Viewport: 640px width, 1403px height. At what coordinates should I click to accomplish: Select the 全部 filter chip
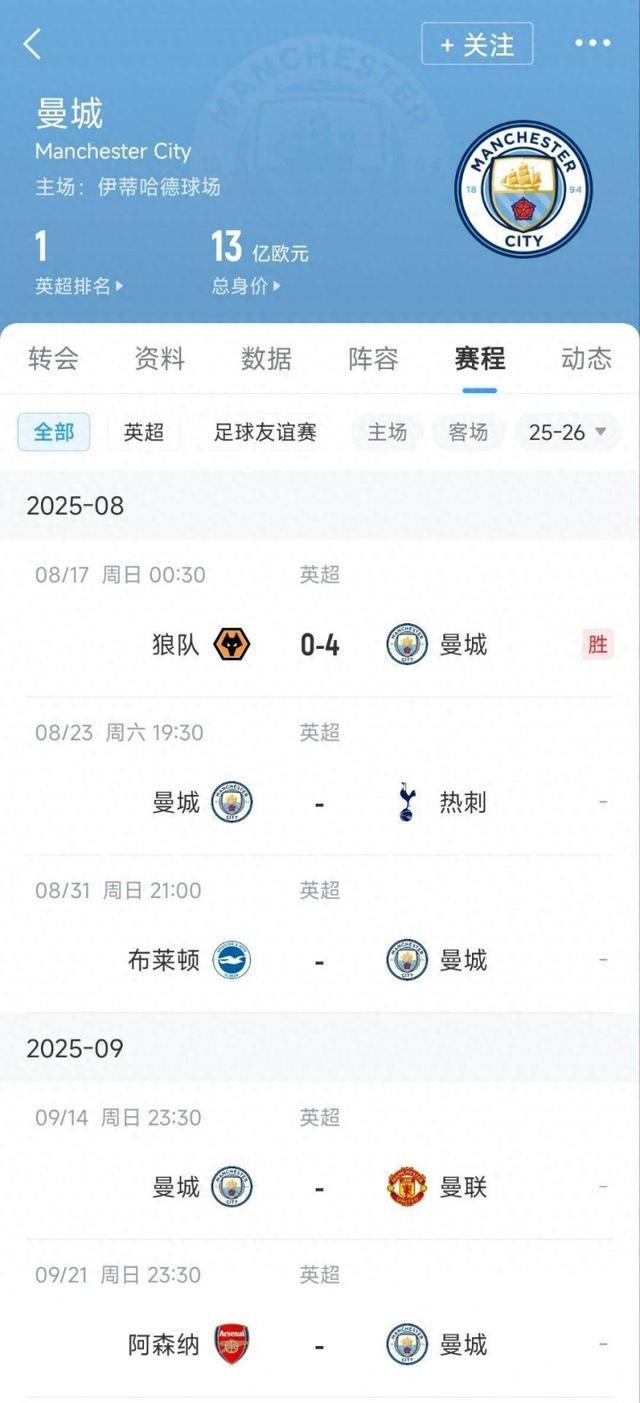coord(54,432)
